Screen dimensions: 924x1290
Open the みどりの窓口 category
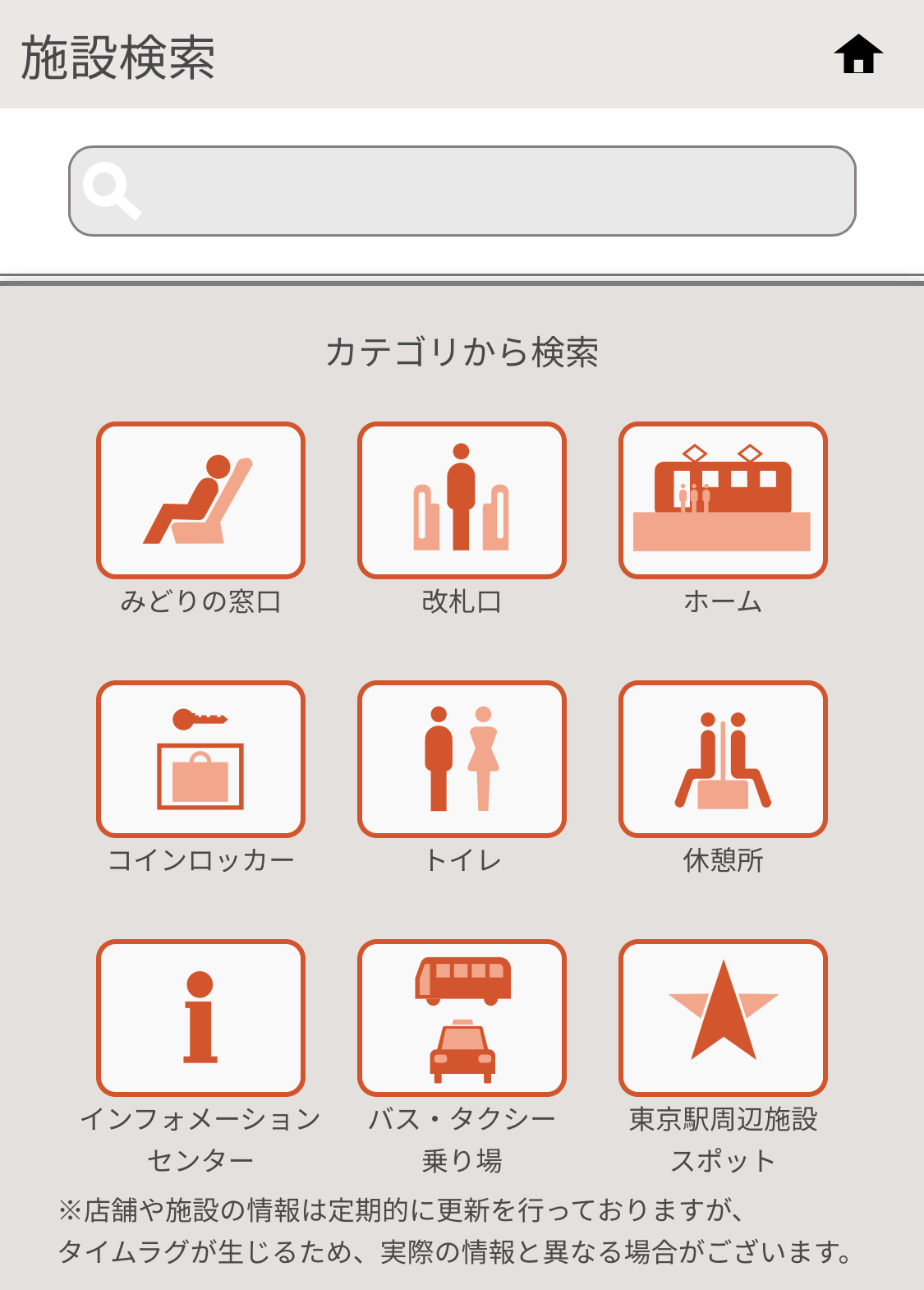[200, 500]
